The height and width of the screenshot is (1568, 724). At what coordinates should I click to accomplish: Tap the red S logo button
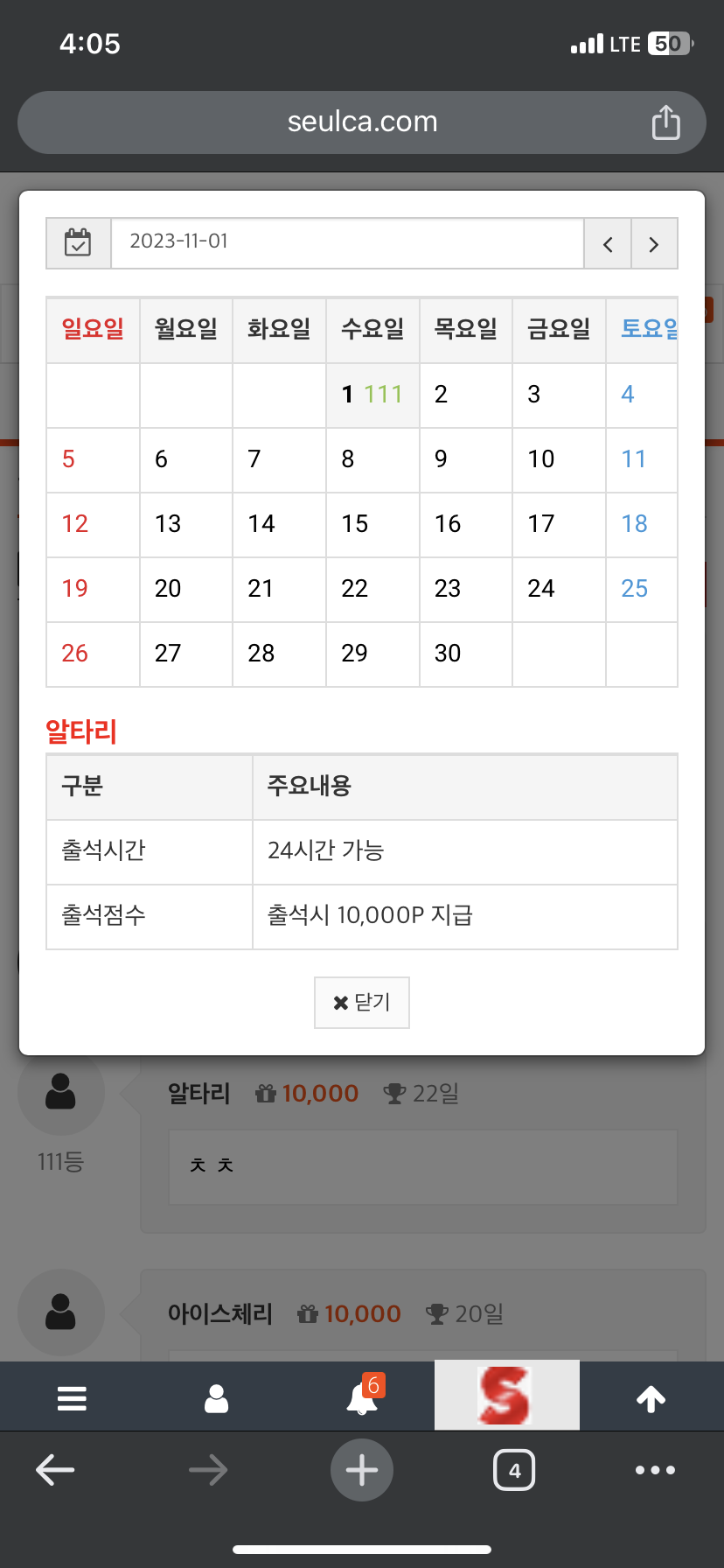pos(507,1395)
